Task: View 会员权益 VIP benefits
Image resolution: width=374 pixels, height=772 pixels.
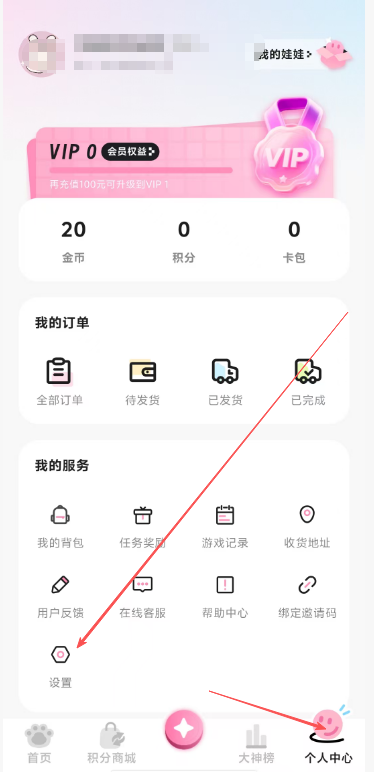Action: pyautogui.click(x=130, y=152)
